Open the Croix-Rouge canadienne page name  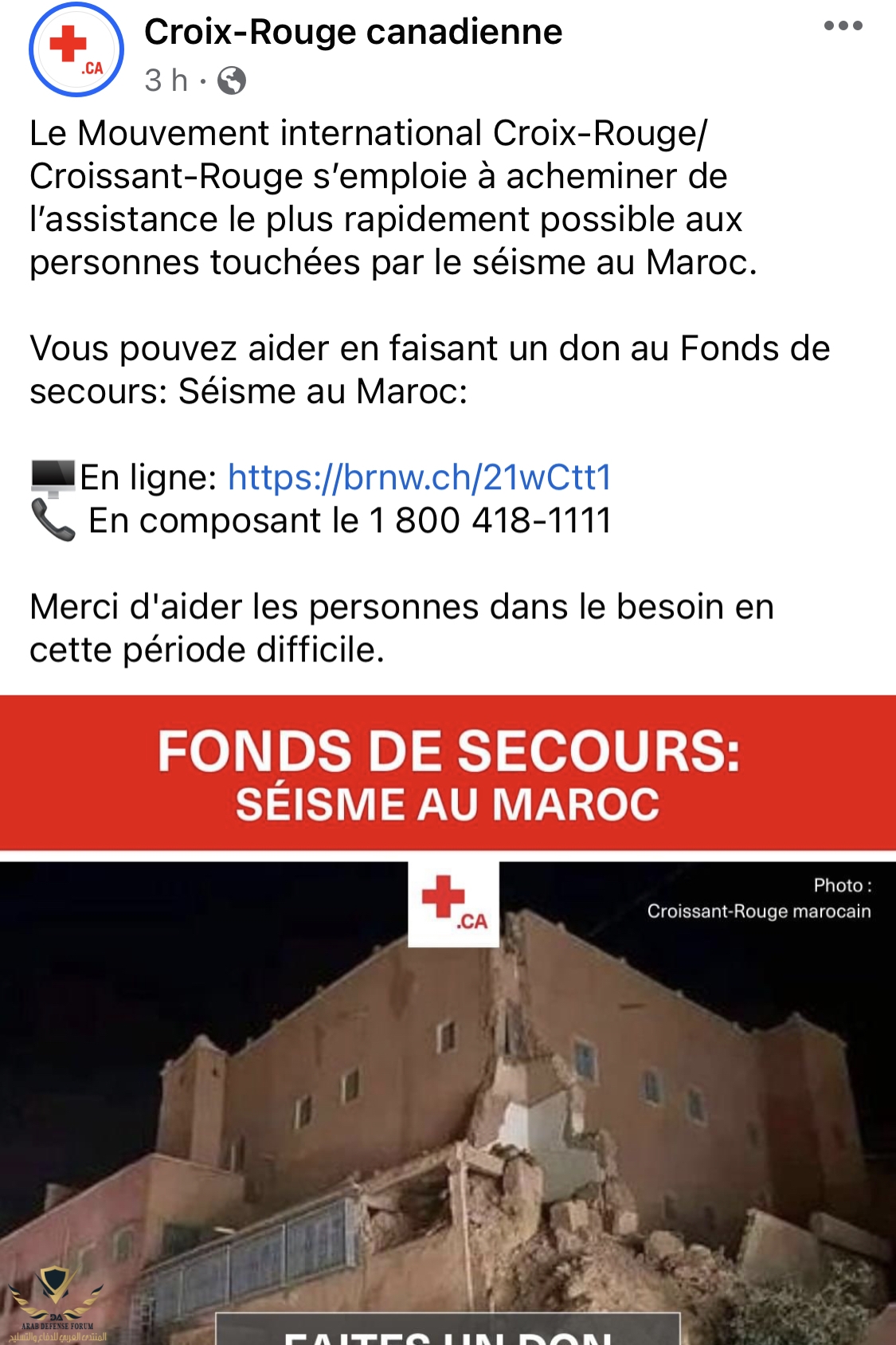353,33
